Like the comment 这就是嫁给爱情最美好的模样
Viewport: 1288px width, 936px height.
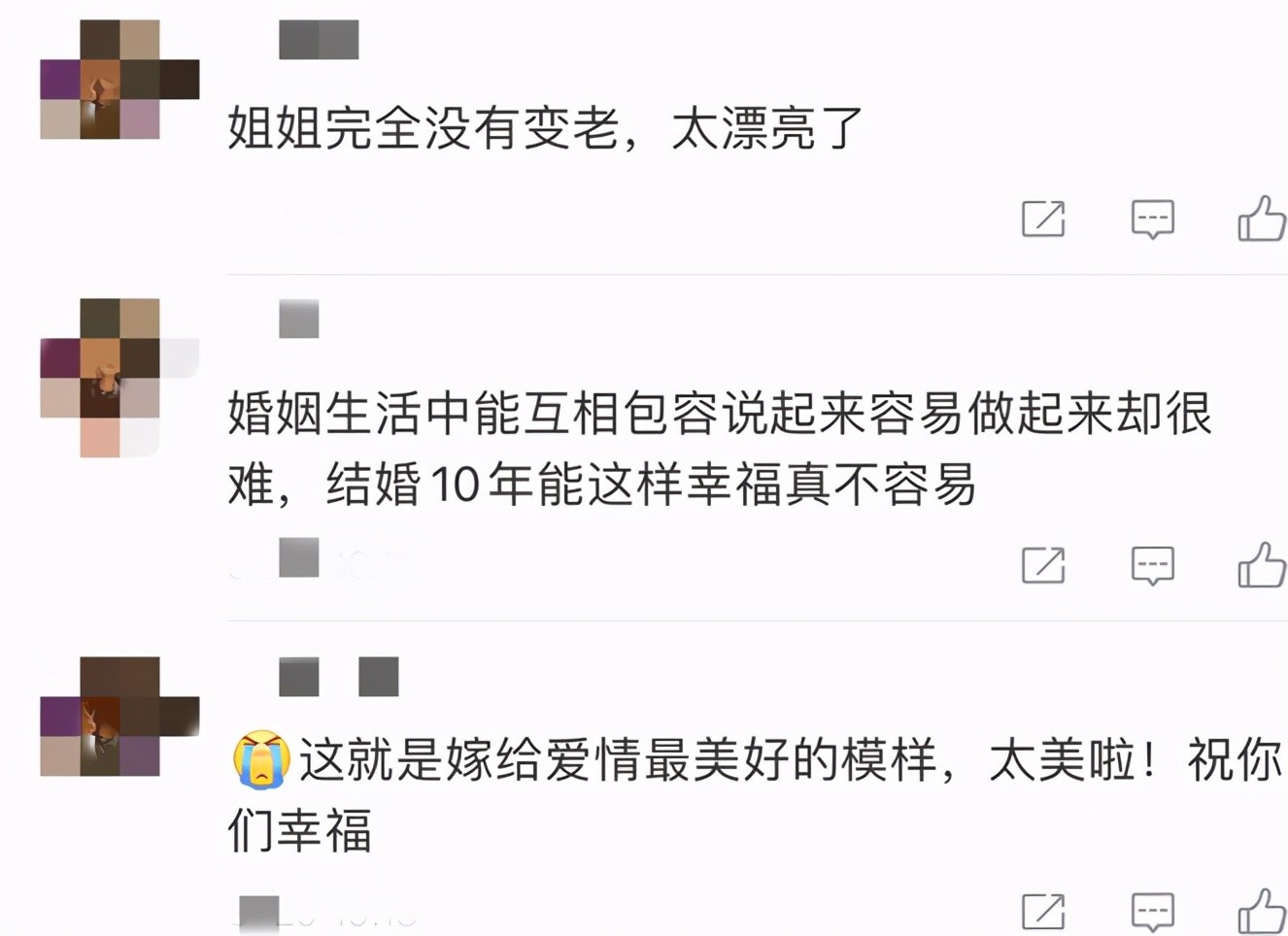point(1261,912)
